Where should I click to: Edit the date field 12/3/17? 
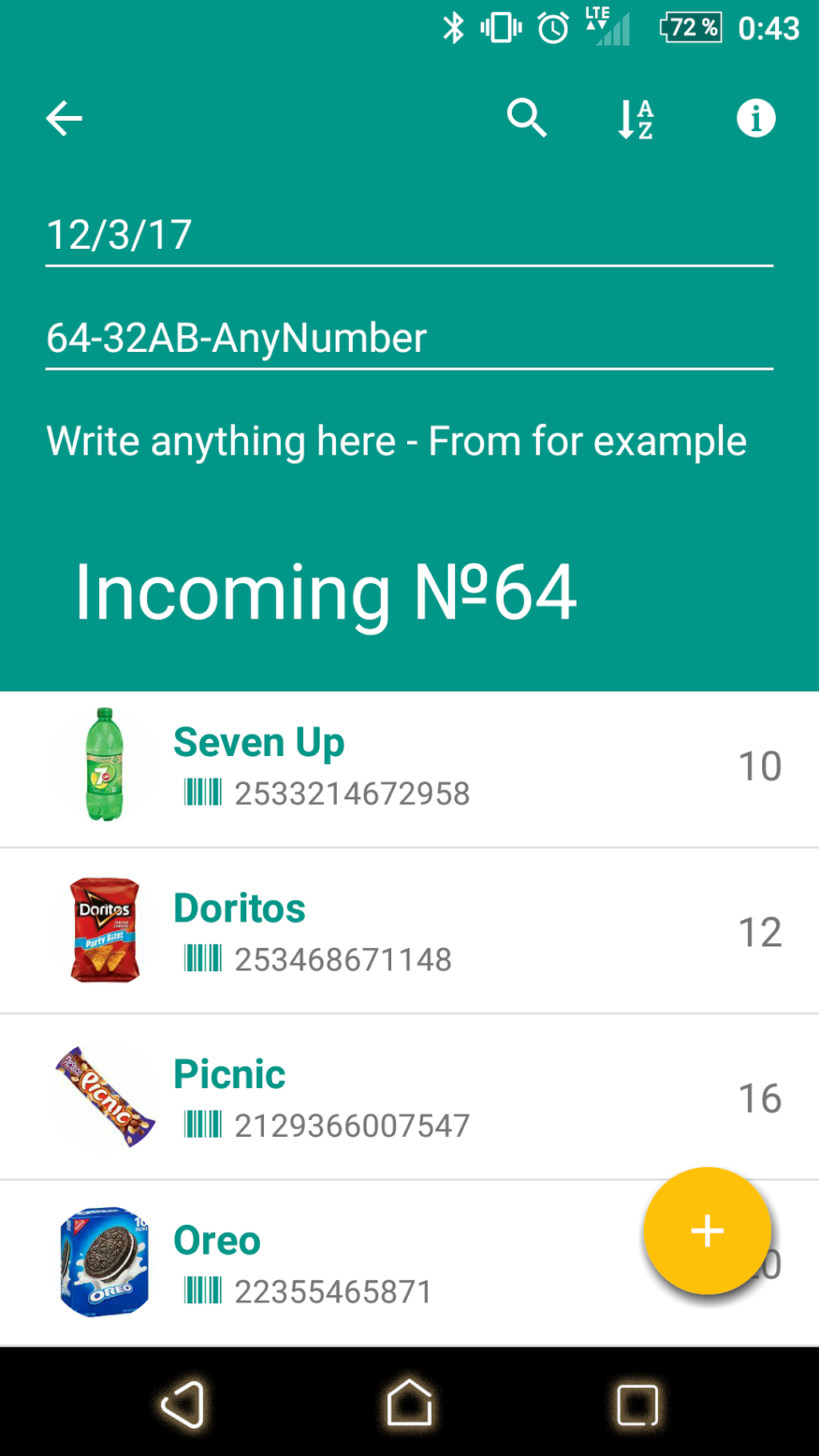(x=408, y=235)
